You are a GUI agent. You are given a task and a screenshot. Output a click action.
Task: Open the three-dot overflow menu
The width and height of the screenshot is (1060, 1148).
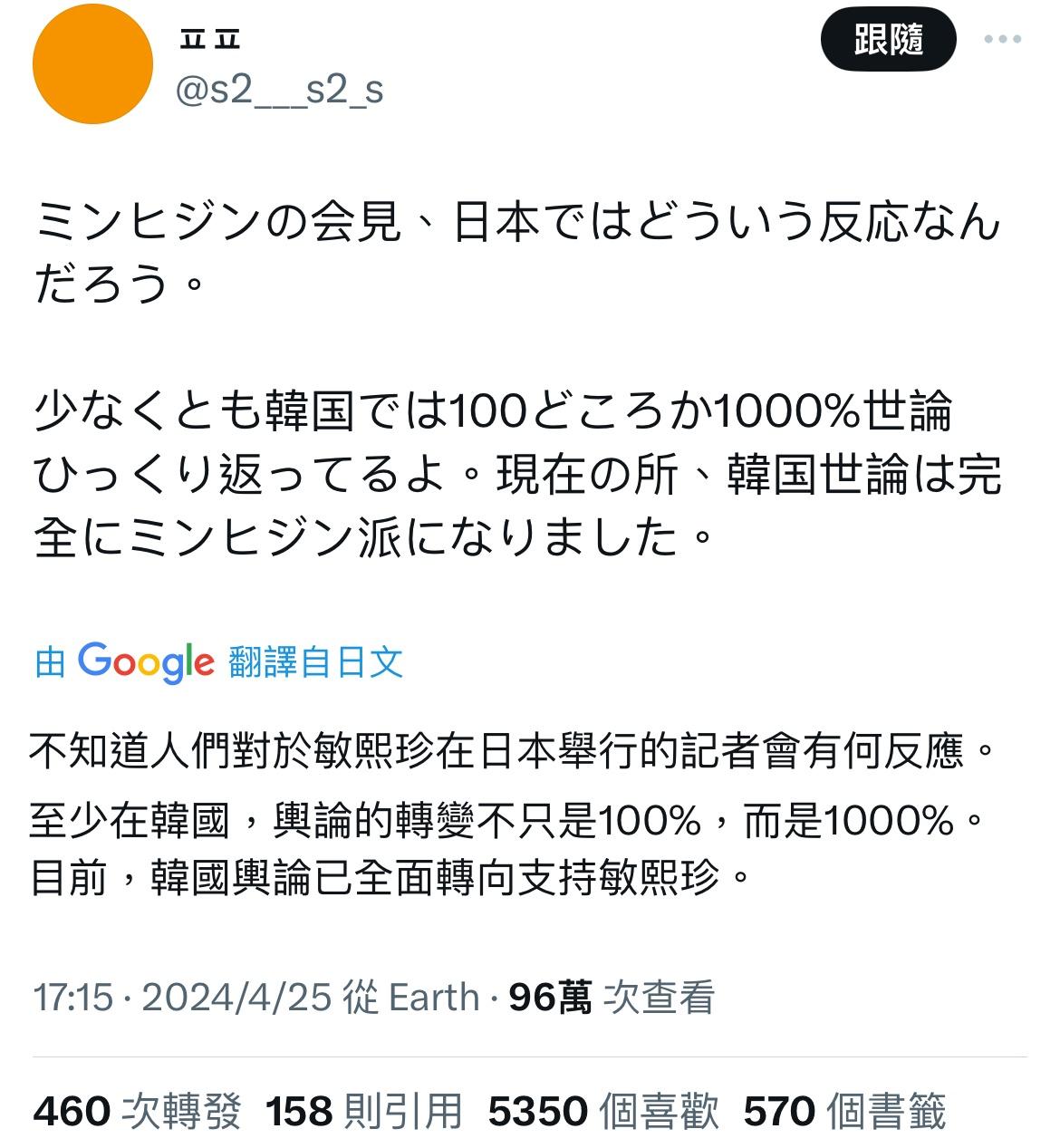(x=1002, y=40)
